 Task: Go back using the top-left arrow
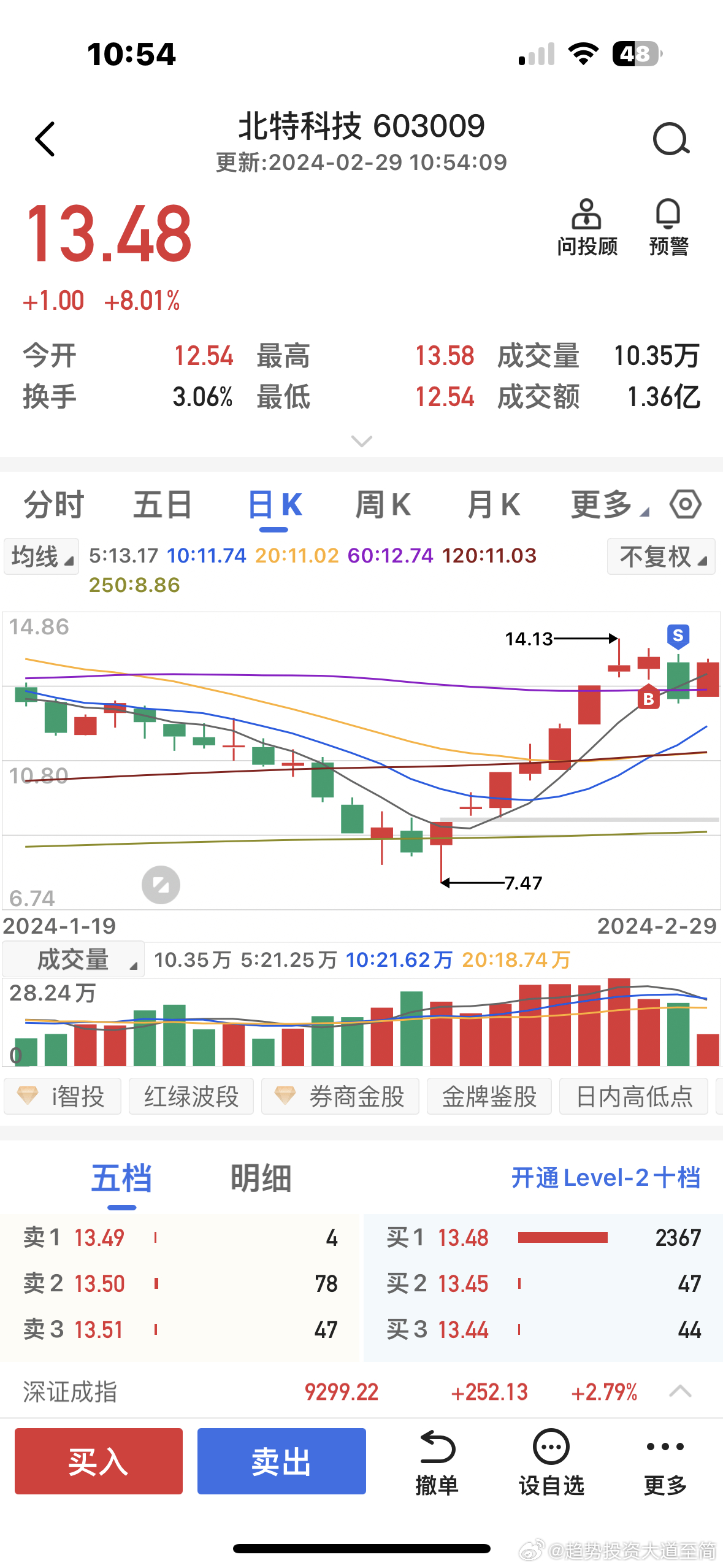click(45, 139)
